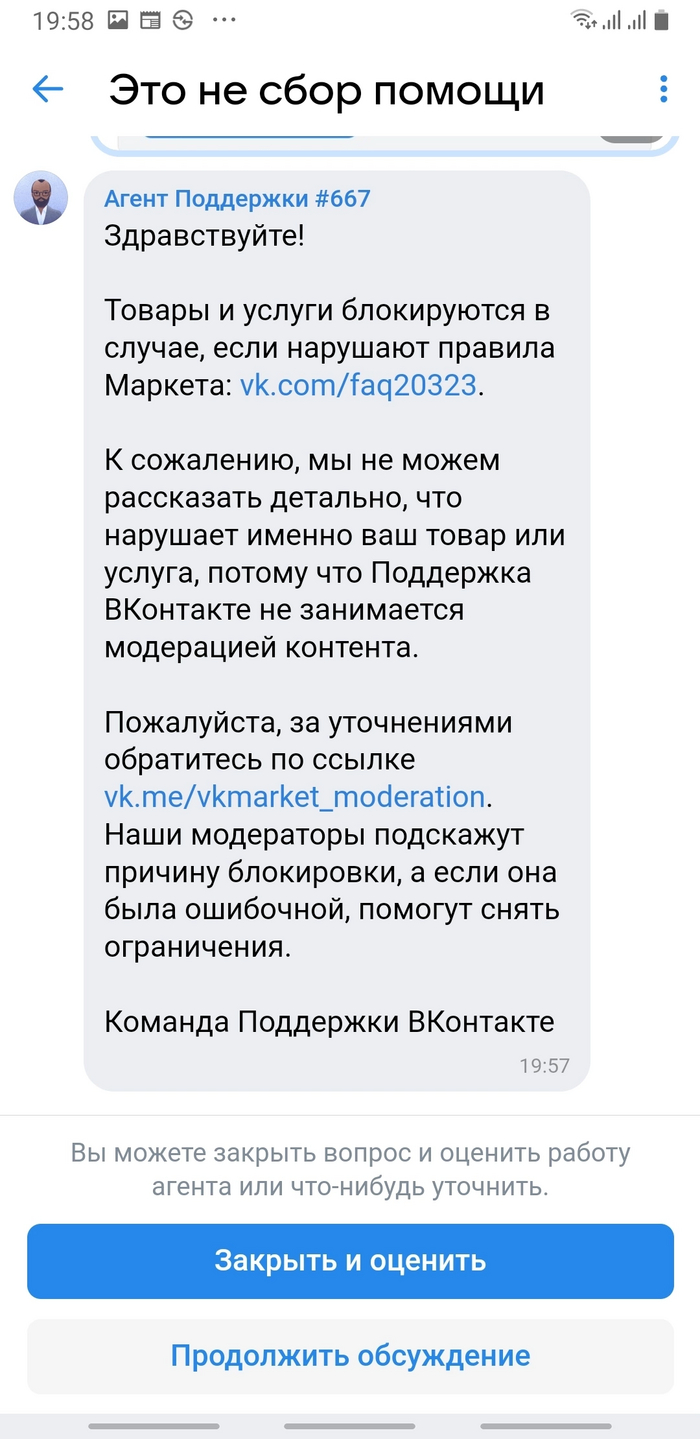Viewport: 700px width, 1439px height.
Task: Open the vk.com/faq20323 link
Action: (x=358, y=385)
